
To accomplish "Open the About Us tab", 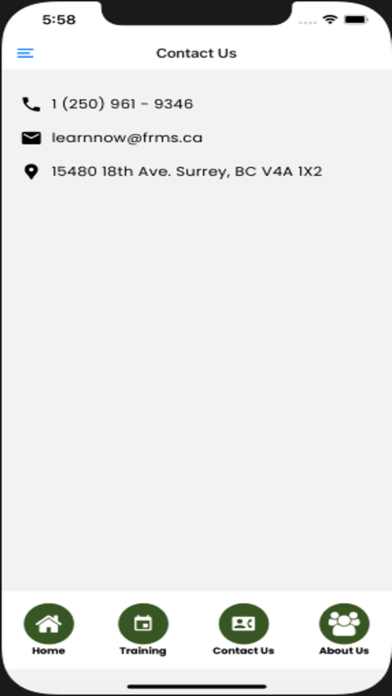I will click(x=344, y=629).
